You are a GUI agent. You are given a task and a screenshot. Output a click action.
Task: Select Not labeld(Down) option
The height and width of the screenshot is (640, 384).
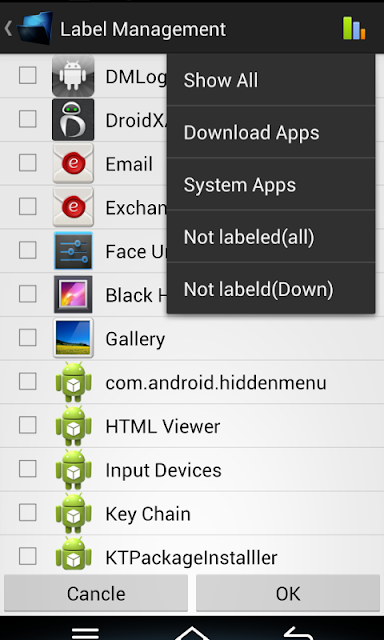pos(271,289)
